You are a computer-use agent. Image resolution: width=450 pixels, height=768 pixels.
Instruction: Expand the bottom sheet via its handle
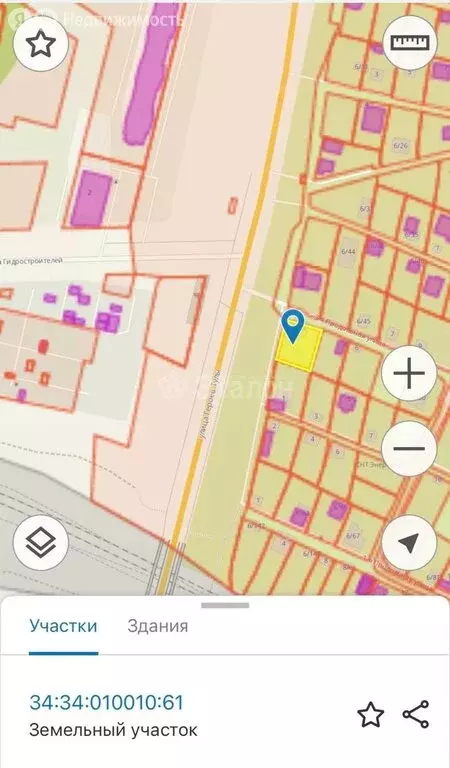(x=225, y=605)
